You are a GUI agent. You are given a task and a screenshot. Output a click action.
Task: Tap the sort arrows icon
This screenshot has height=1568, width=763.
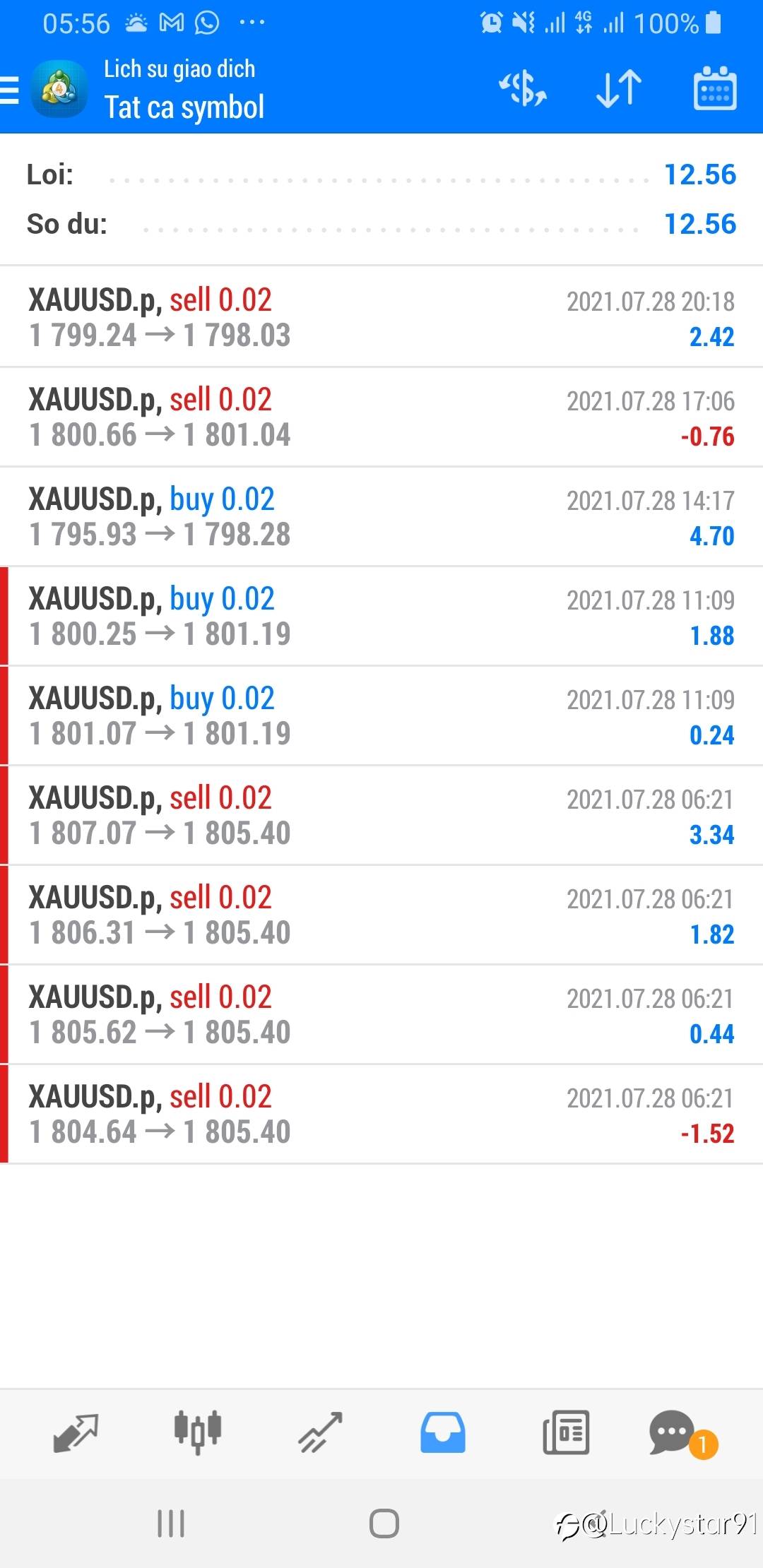pos(619,89)
